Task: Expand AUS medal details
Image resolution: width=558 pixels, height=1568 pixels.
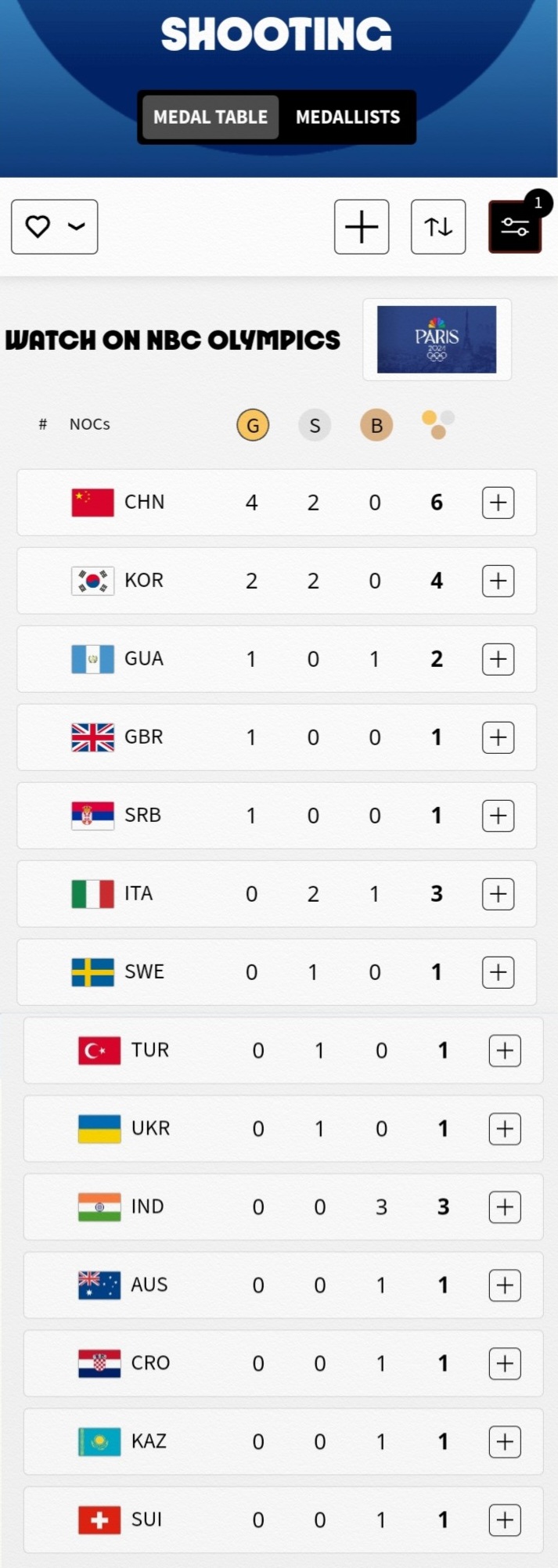Action: [505, 1285]
